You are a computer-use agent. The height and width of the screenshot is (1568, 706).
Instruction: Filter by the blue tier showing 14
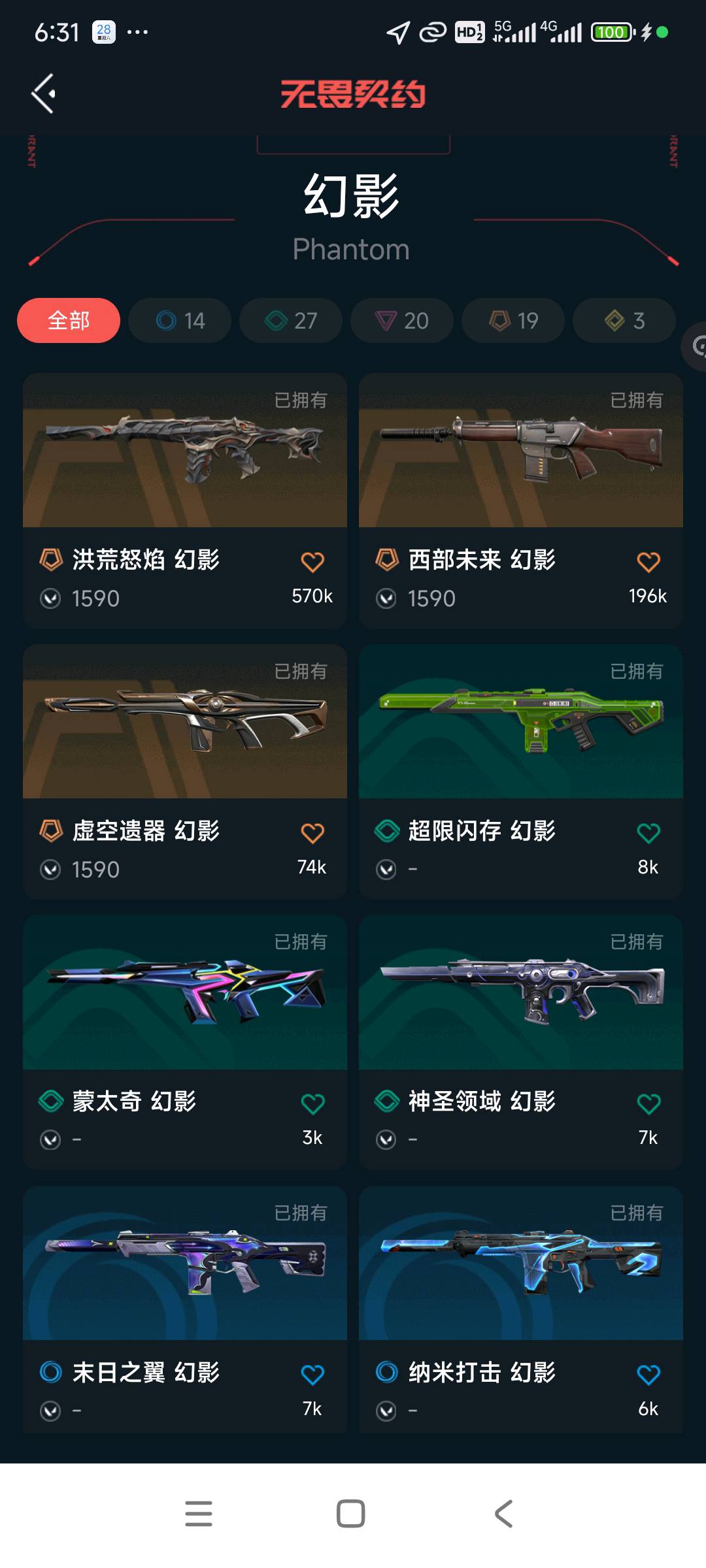coord(180,321)
